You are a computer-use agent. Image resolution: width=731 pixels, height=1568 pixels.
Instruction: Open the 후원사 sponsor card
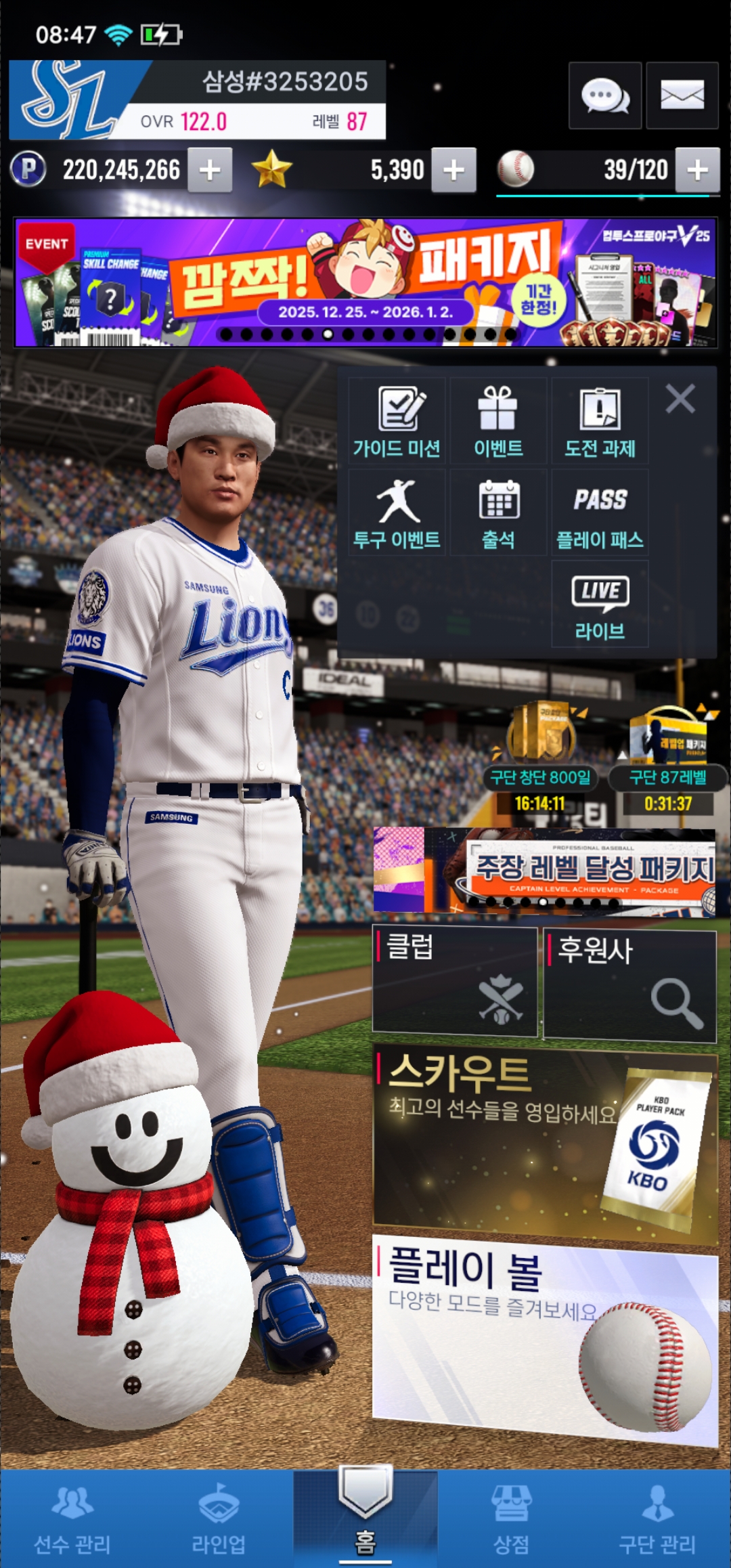629,985
